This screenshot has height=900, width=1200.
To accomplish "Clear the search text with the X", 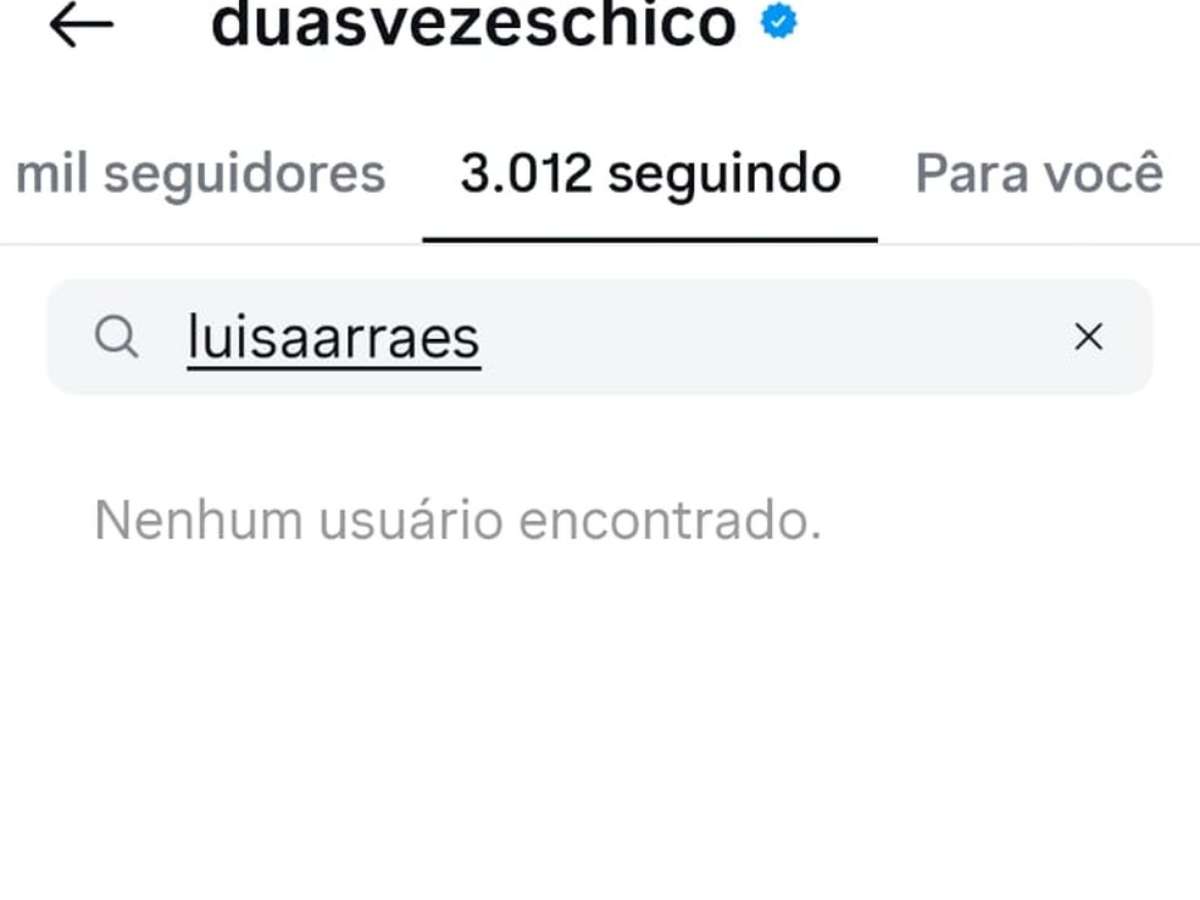I will click(x=1088, y=338).
